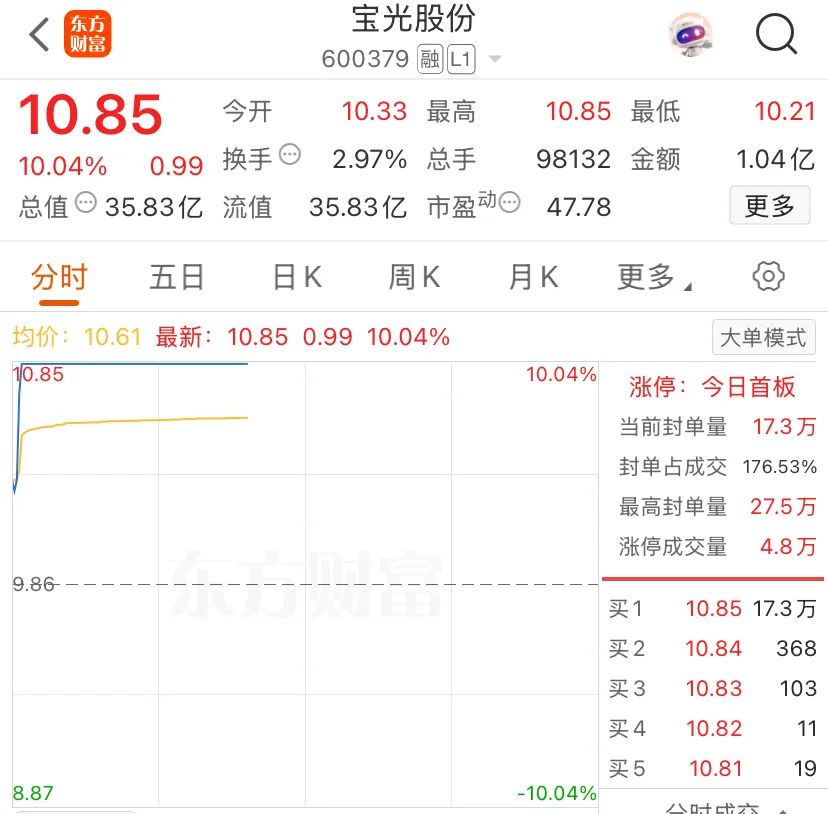Viewport: 828px width, 814px height.
Task: Open the search magnifier icon
Action: pos(776,35)
